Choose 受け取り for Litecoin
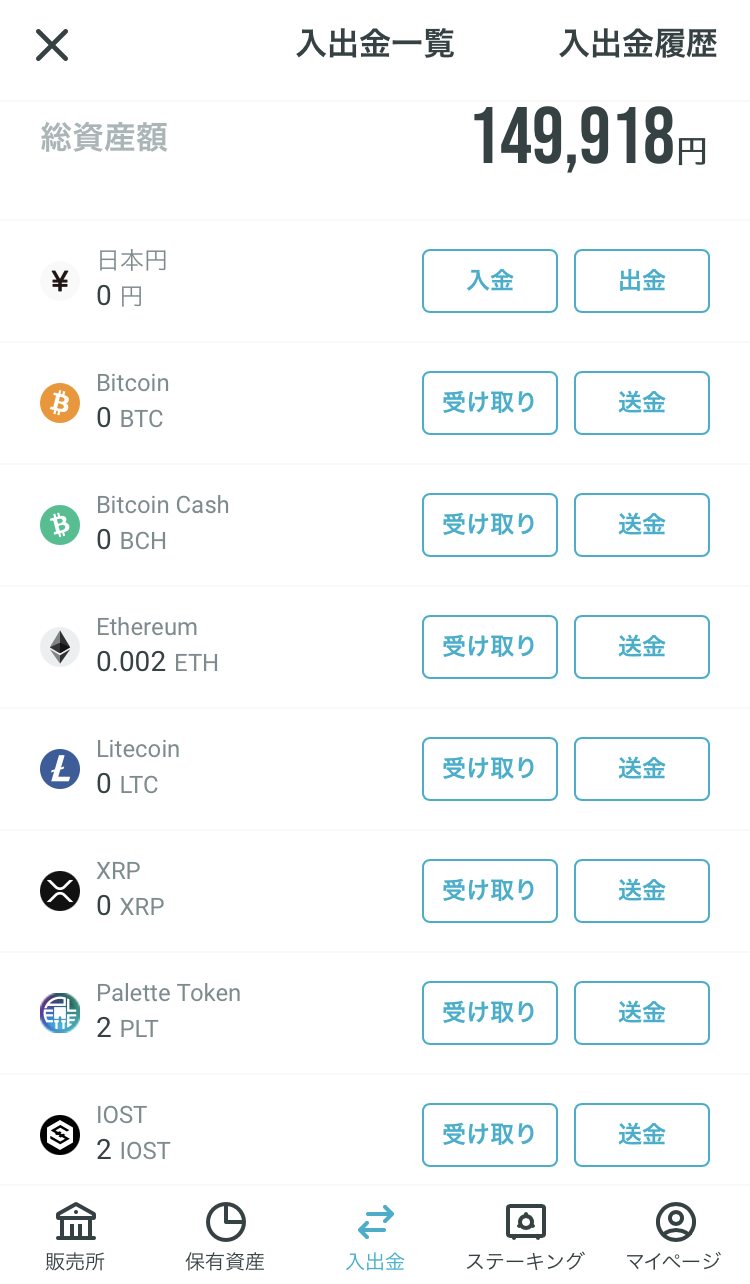Viewport: 750px width, 1284px height. point(490,769)
